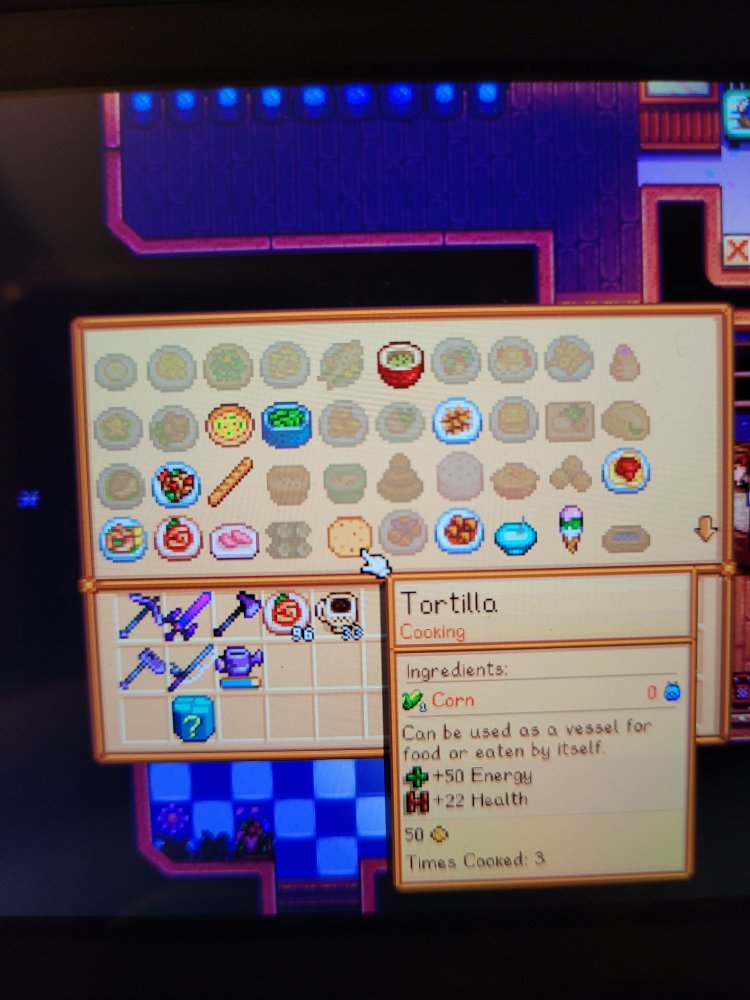Screen dimensions: 750x1000
Task: Select the fishing rod in inventory
Action: coord(188,666)
